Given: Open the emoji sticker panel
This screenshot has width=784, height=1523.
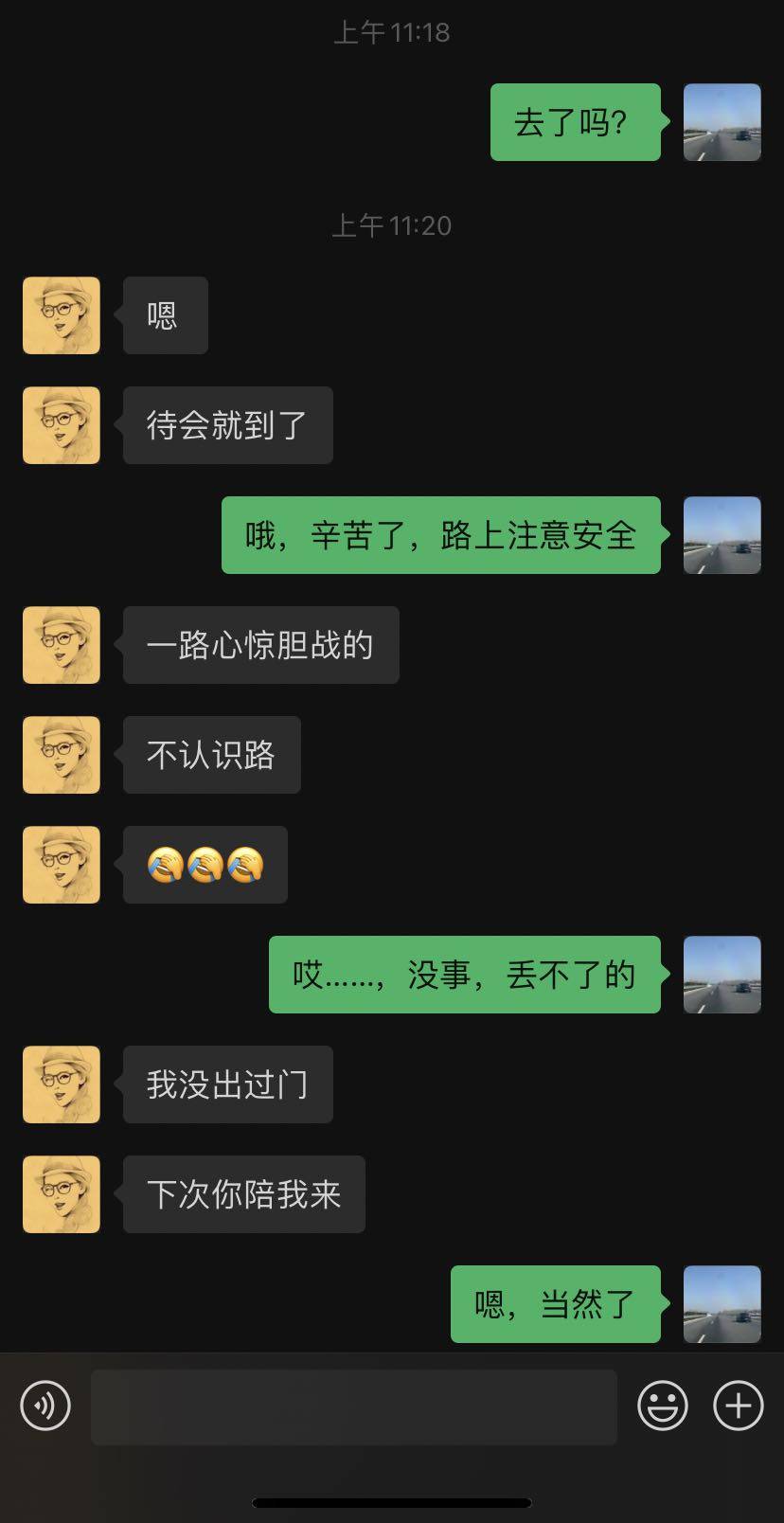Looking at the screenshot, I should click(x=662, y=1406).
